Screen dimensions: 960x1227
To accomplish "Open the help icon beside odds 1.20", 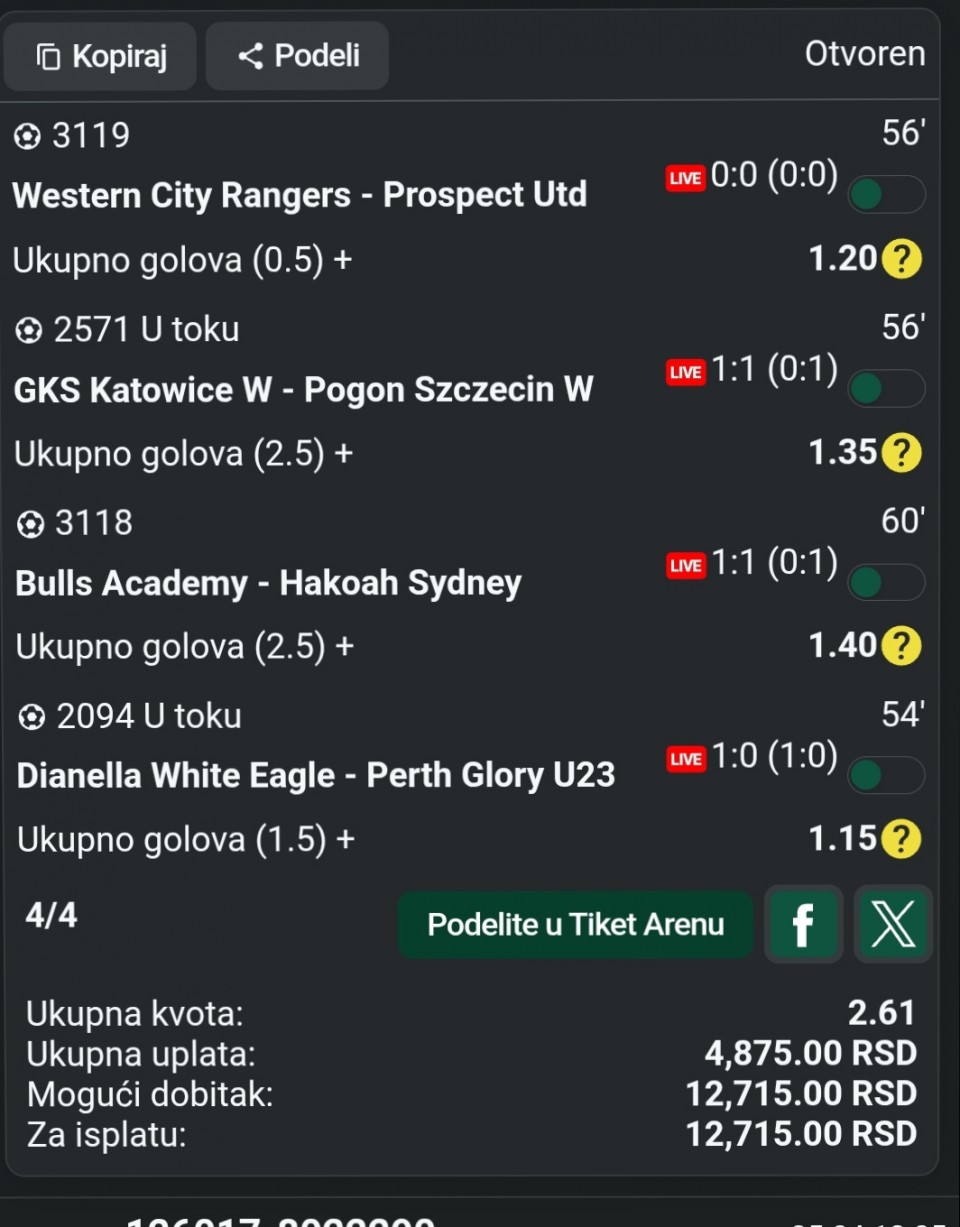I will [901, 260].
